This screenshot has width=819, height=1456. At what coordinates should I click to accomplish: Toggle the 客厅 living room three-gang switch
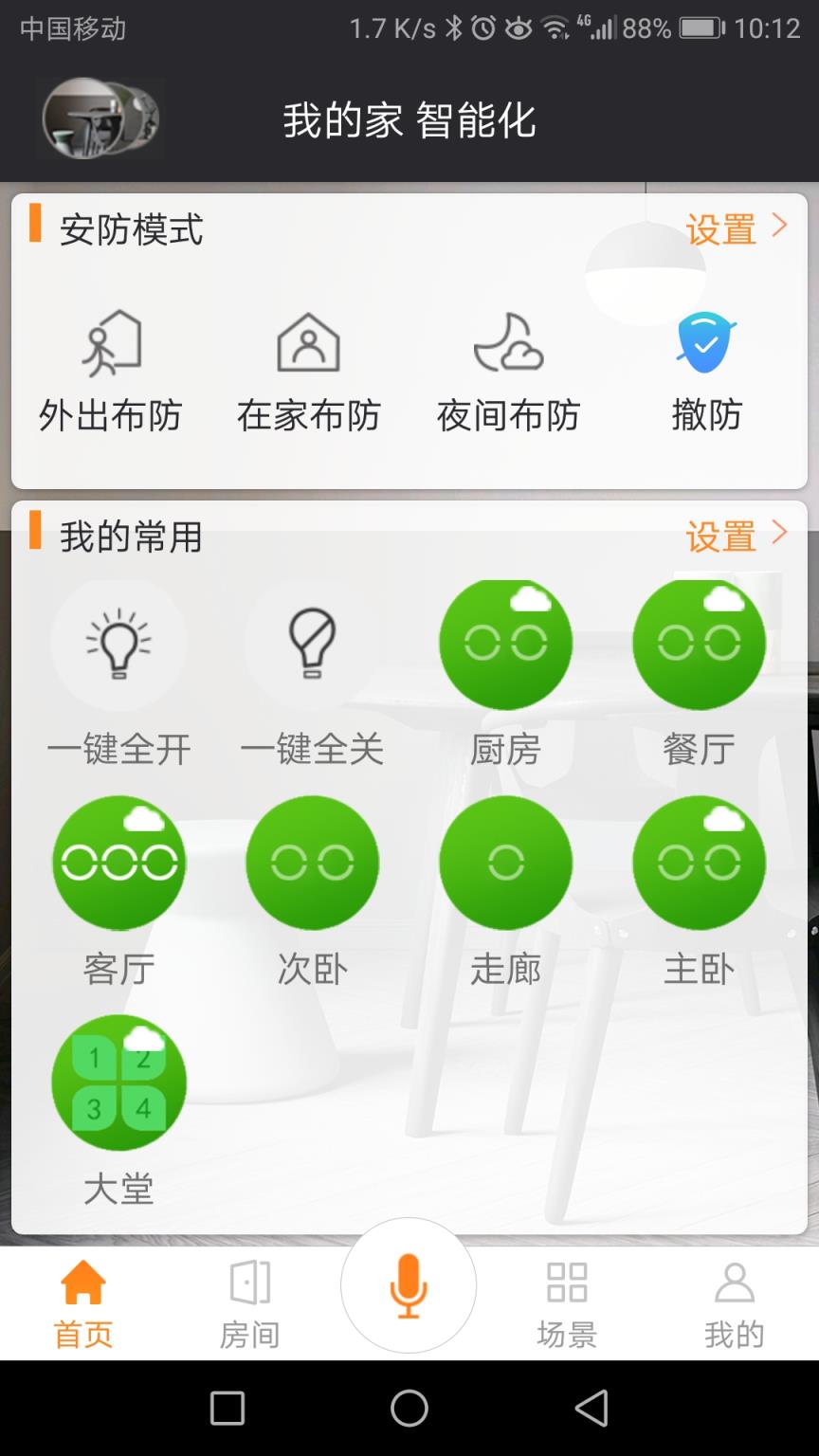(118, 863)
